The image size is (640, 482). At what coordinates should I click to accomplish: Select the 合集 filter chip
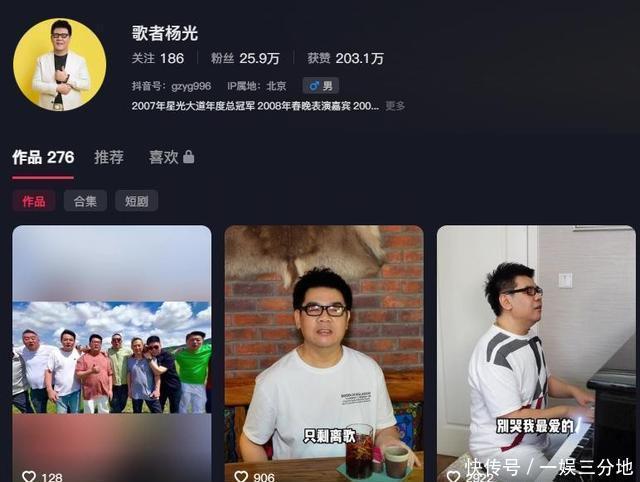(x=85, y=201)
